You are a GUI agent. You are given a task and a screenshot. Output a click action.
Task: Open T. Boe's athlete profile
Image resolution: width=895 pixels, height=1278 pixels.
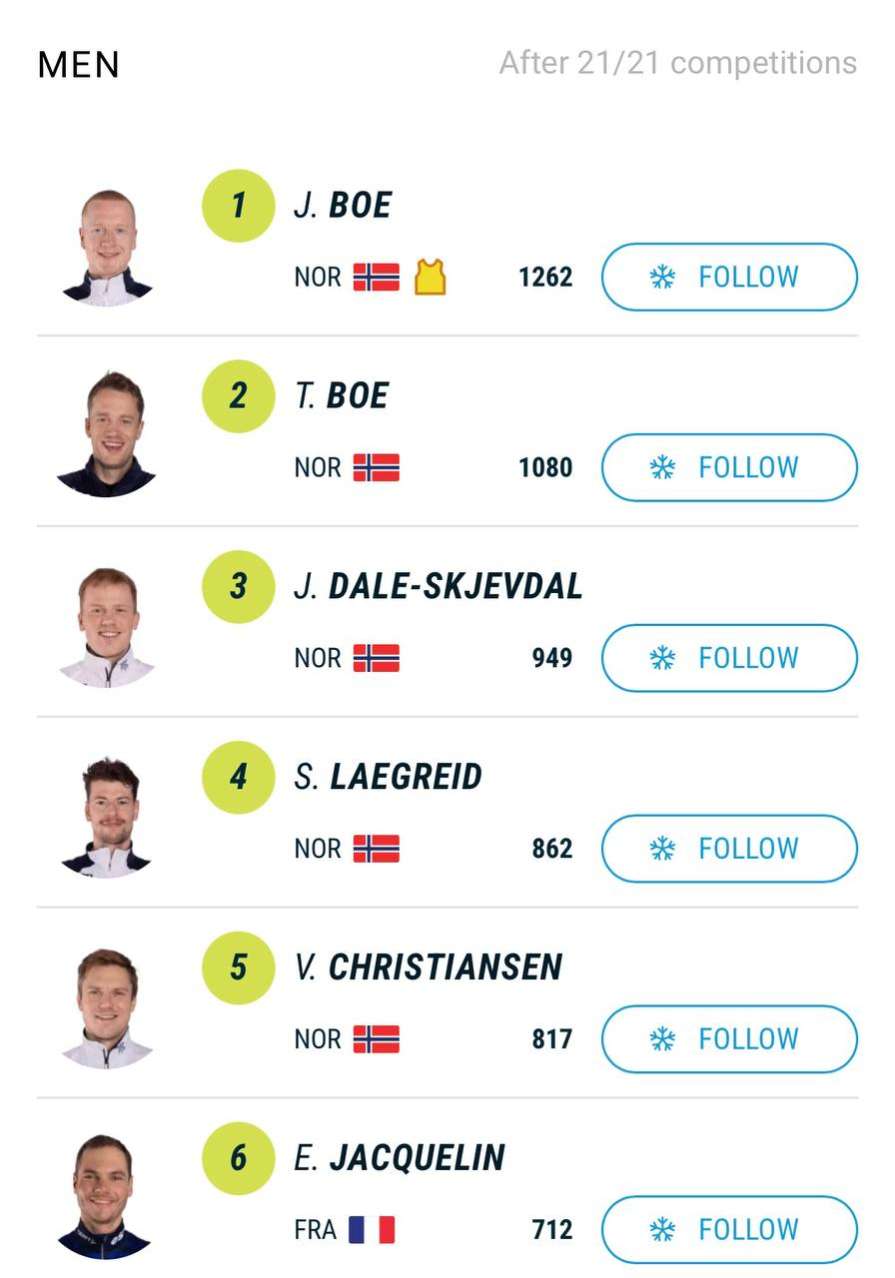pyautogui.click(x=341, y=396)
